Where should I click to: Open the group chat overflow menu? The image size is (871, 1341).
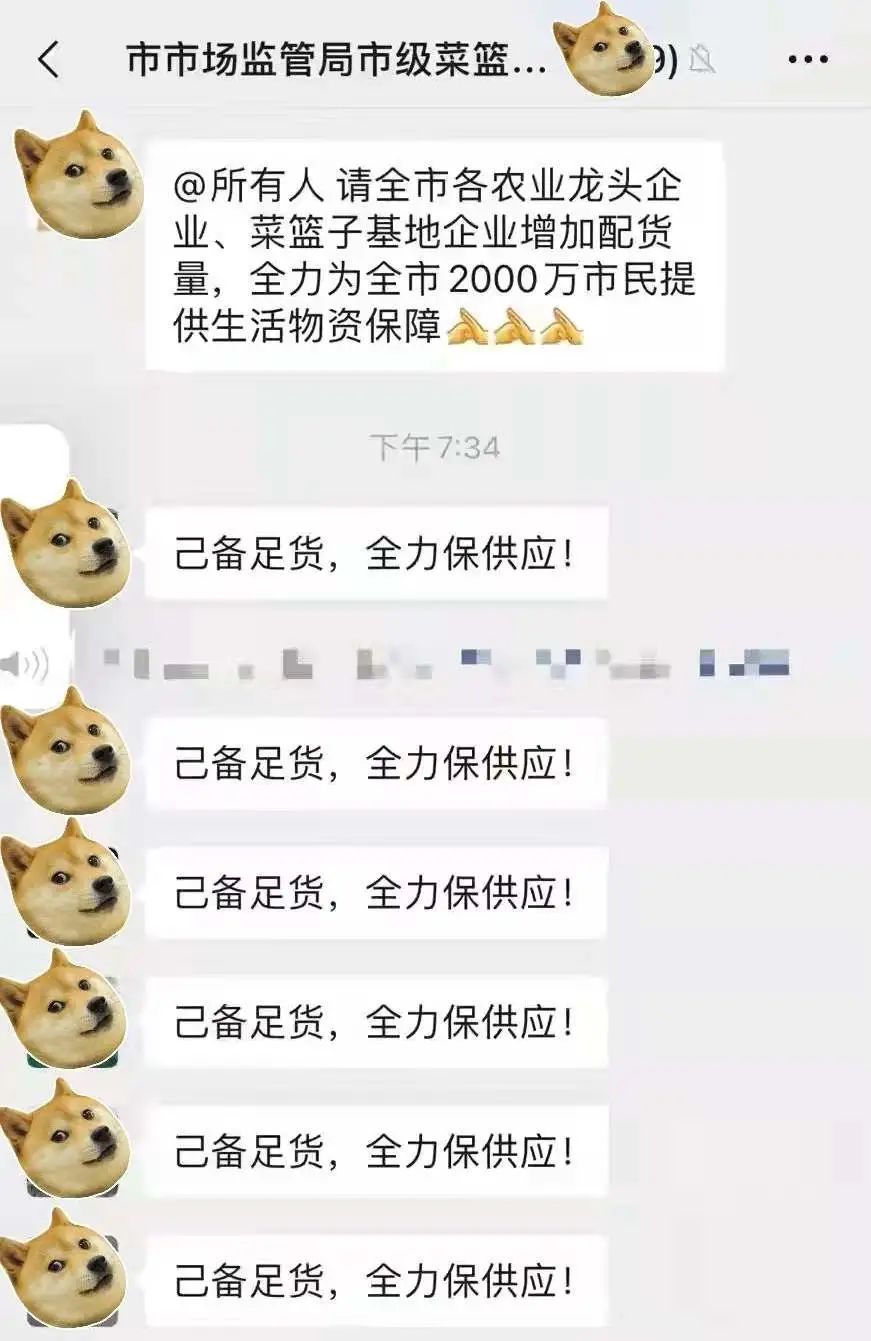tap(807, 60)
